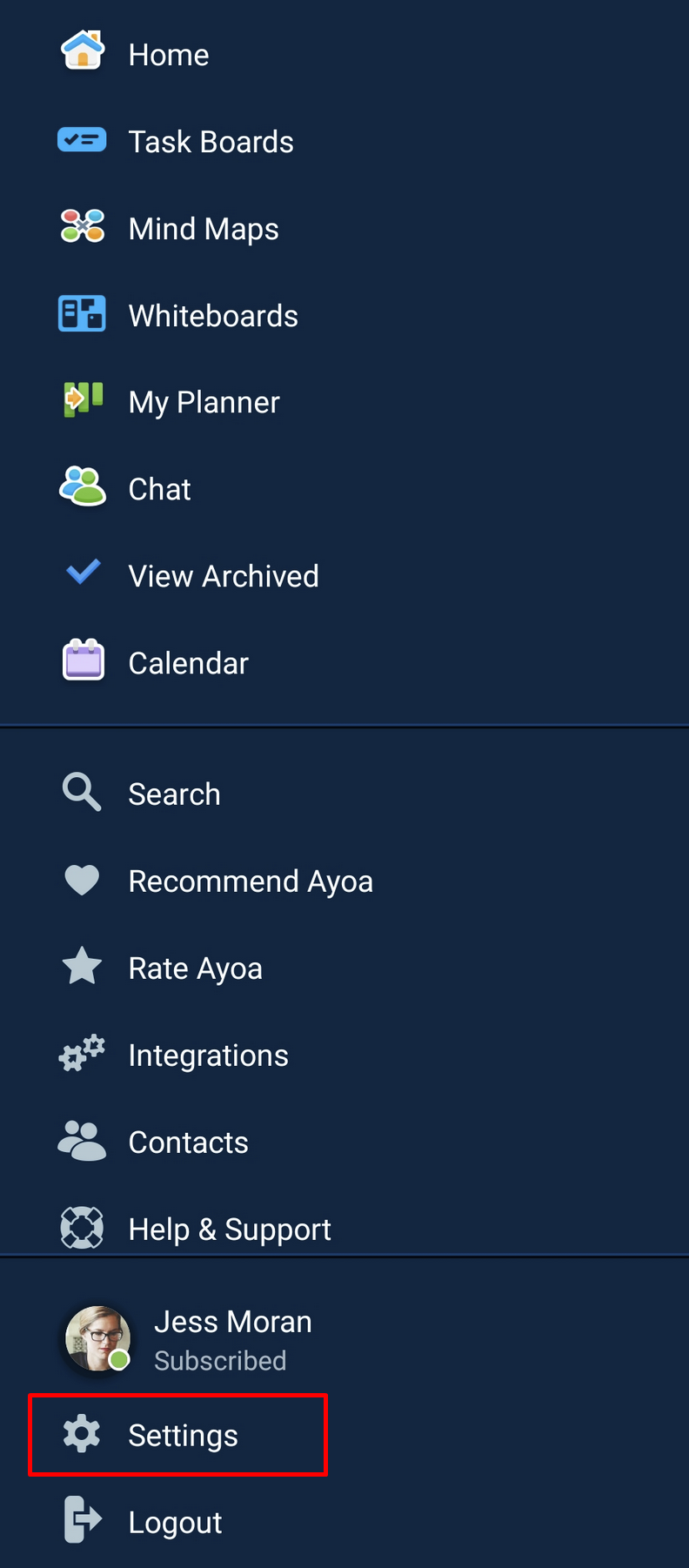Image resolution: width=689 pixels, height=1568 pixels.
Task: Open the Calendar
Action: pos(188,663)
